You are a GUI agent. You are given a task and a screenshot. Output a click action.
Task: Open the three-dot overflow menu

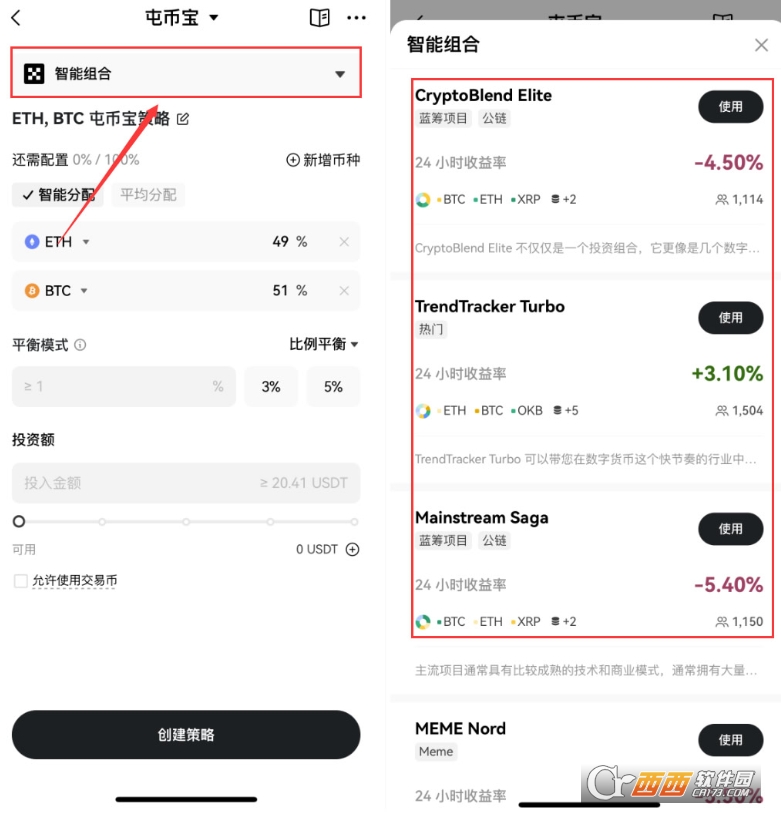tap(356, 18)
